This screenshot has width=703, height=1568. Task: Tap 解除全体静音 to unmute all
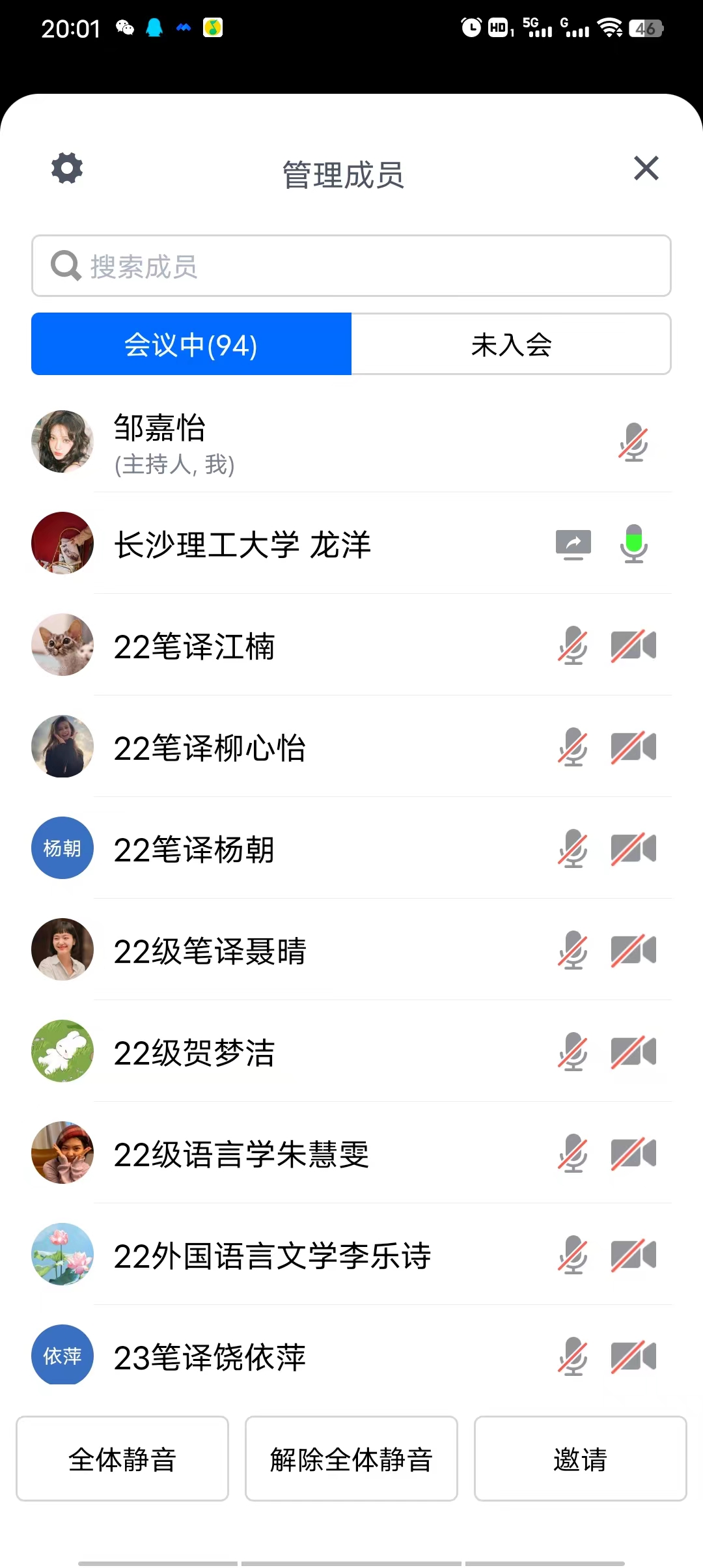(x=351, y=1459)
